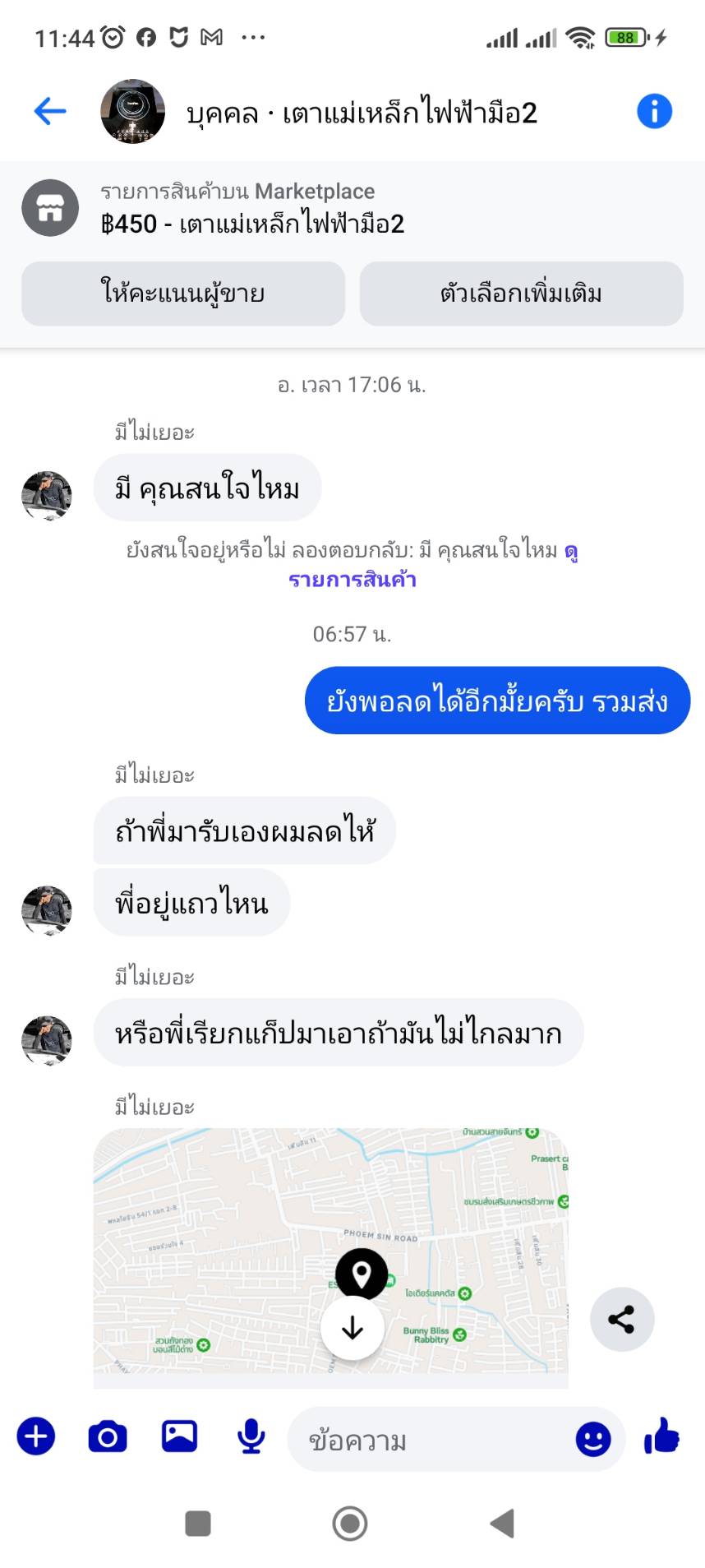
Task: Go back using the blue arrow
Action: [x=49, y=111]
